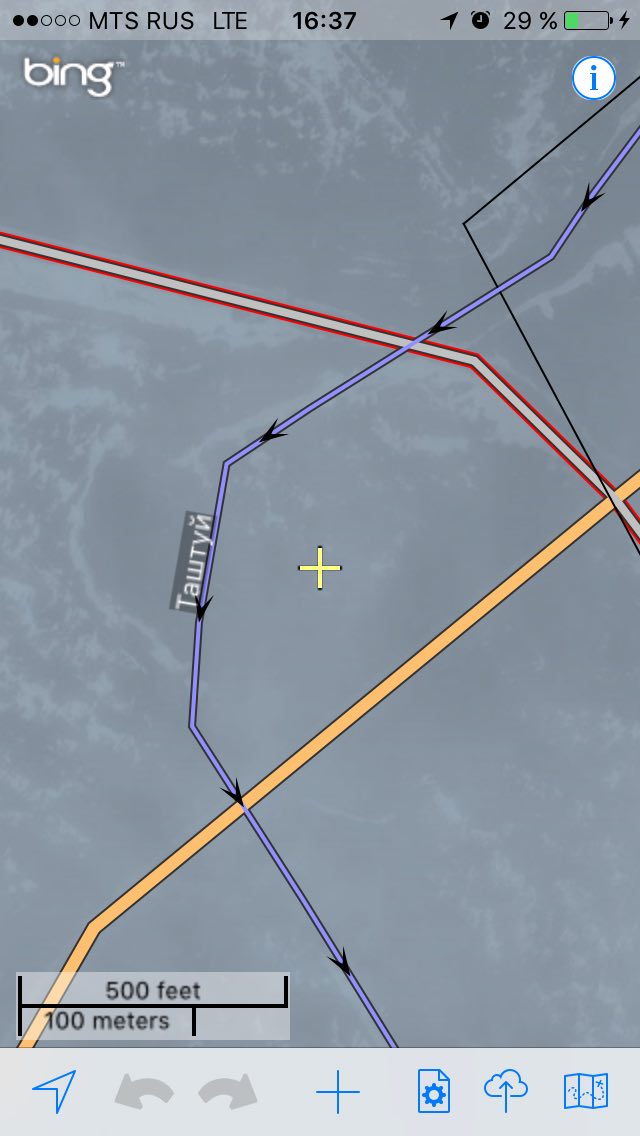Select the Таштуй waterway line
Viewport: 640px width, 1136px height.
point(209,551)
